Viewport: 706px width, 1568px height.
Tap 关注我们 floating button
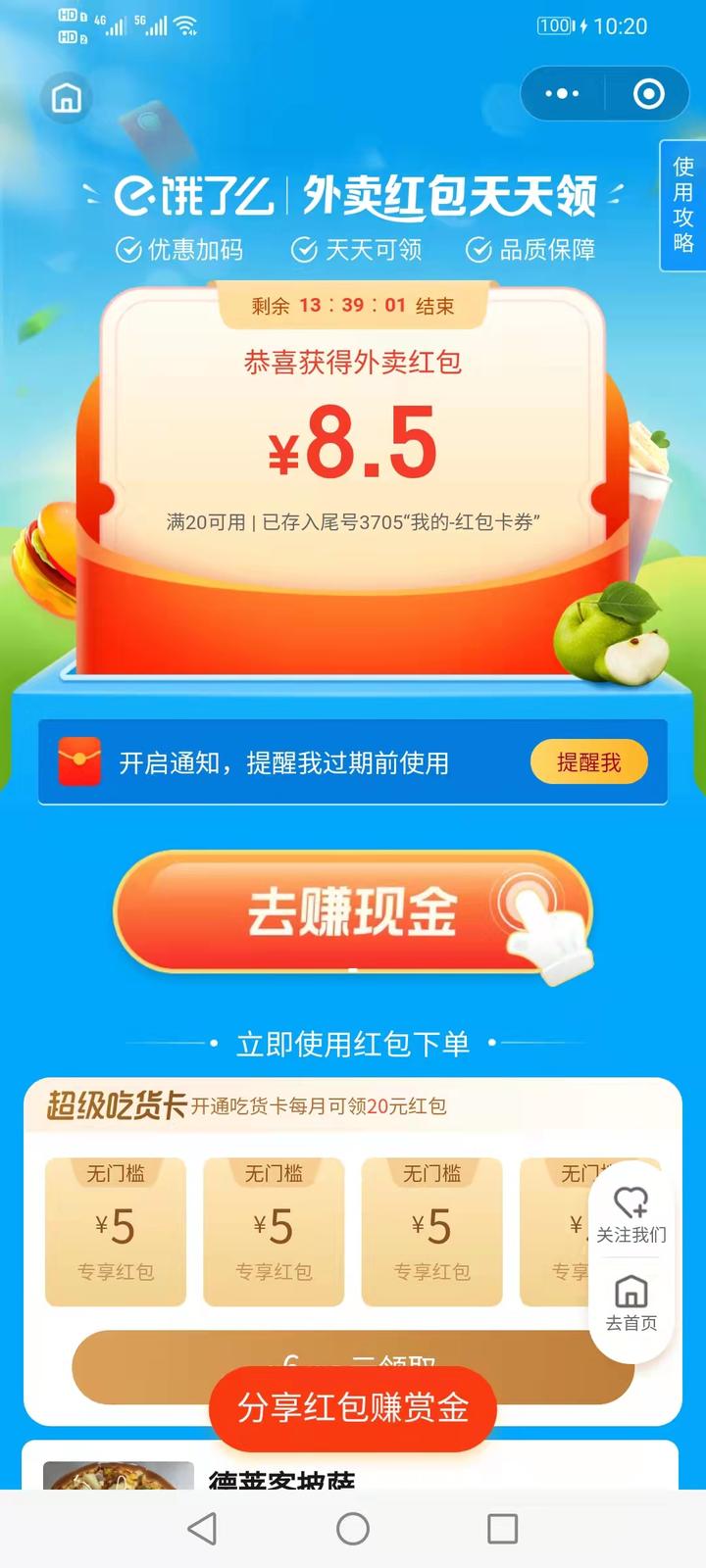631,1215
